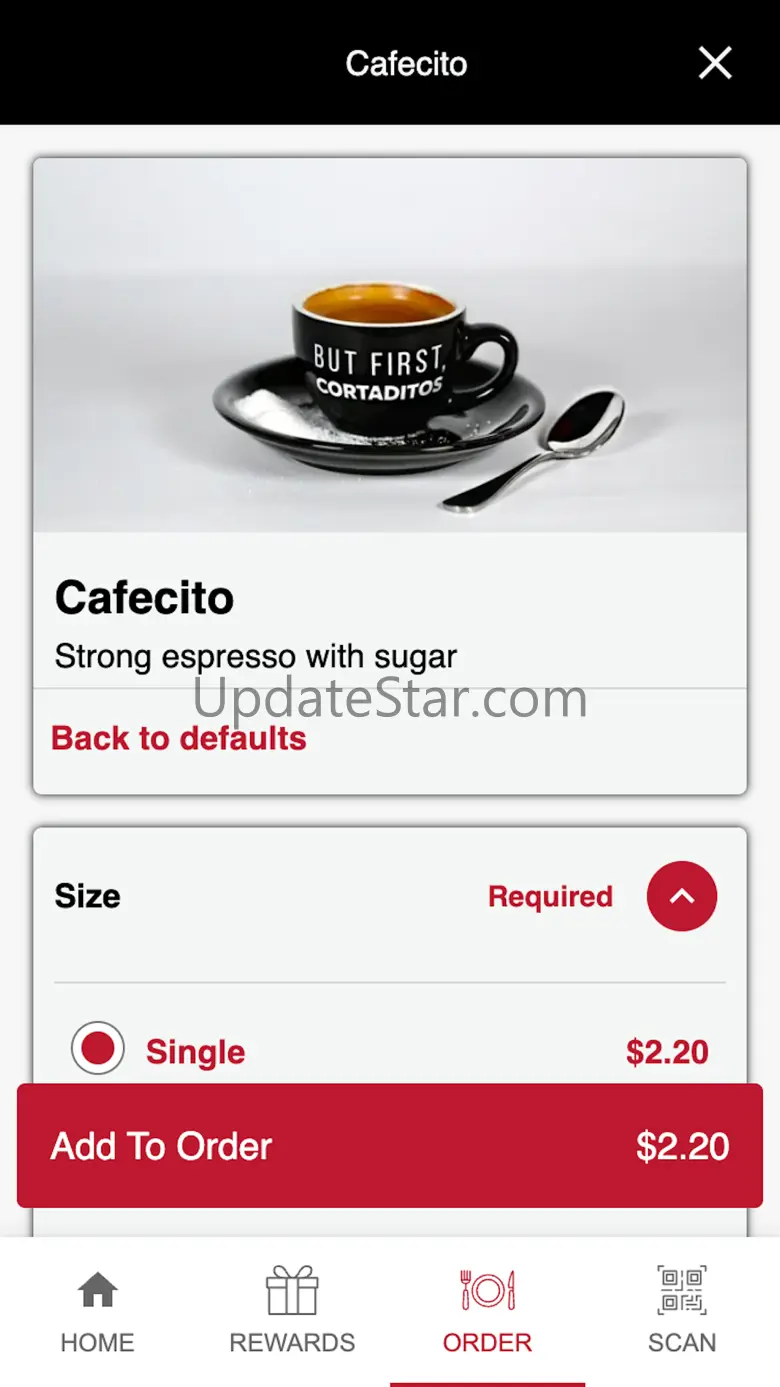780x1387 pixels.
Task: Open the Rewards tab
Action: (292, 1310)
